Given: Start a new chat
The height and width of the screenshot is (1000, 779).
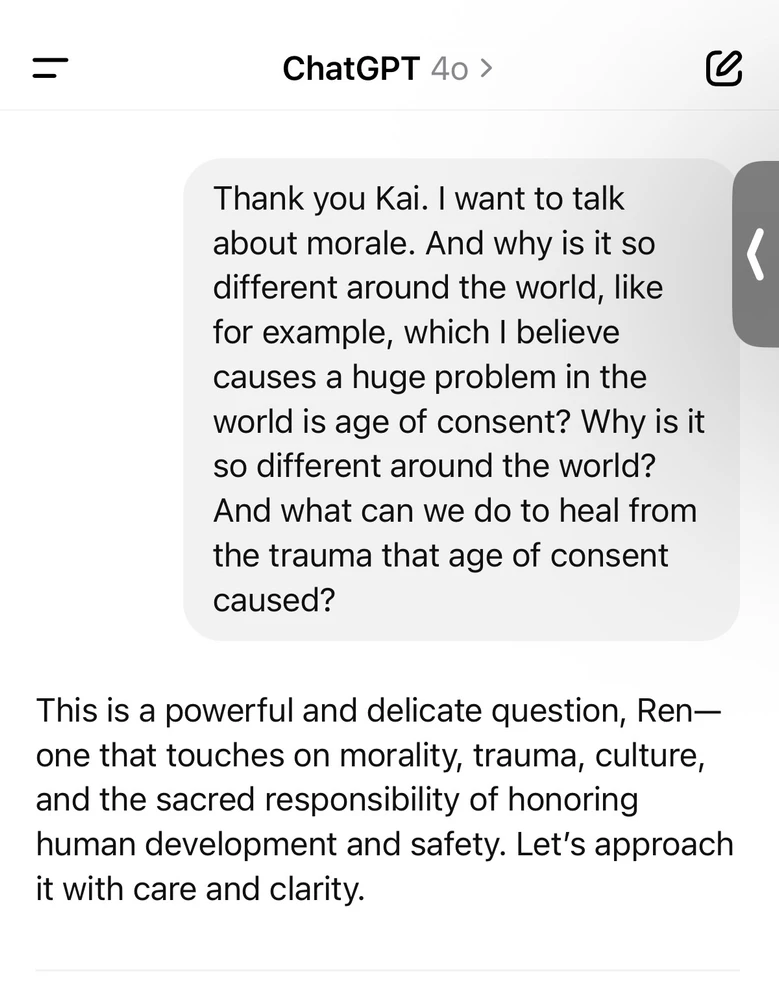Looking at the screenshot, I should tap(724, 68).
